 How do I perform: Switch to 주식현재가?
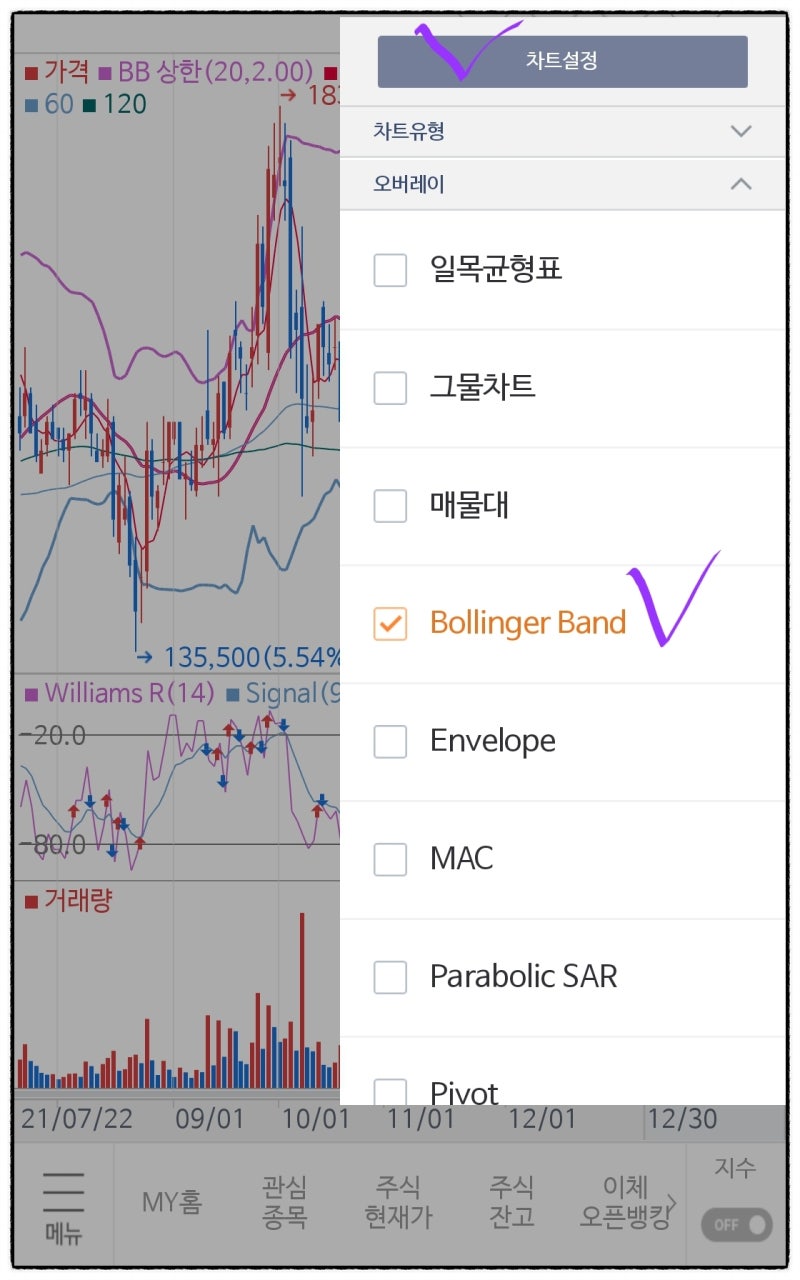point(398,1202)
